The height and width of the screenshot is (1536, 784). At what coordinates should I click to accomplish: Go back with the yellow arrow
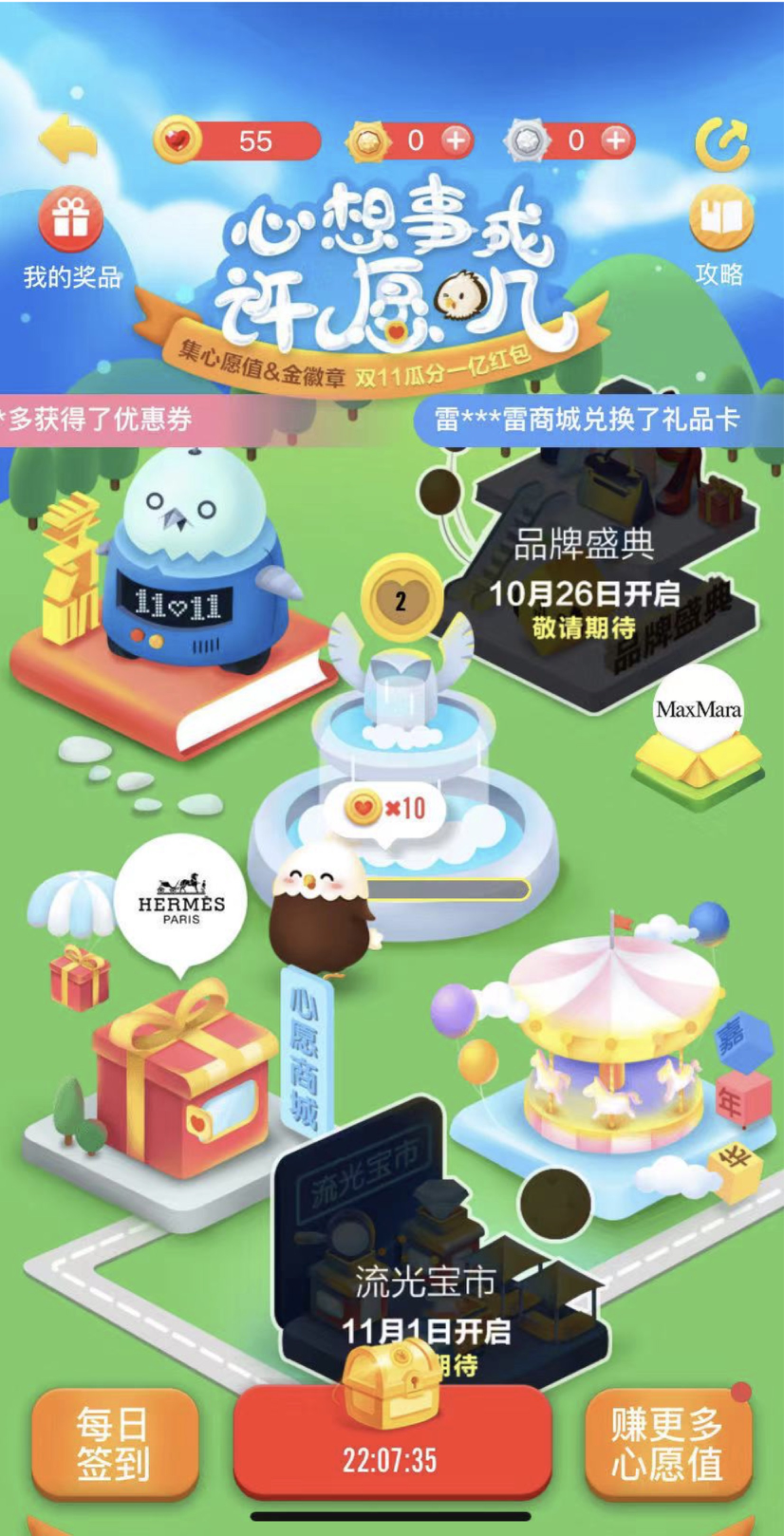[x=68, y=140]
